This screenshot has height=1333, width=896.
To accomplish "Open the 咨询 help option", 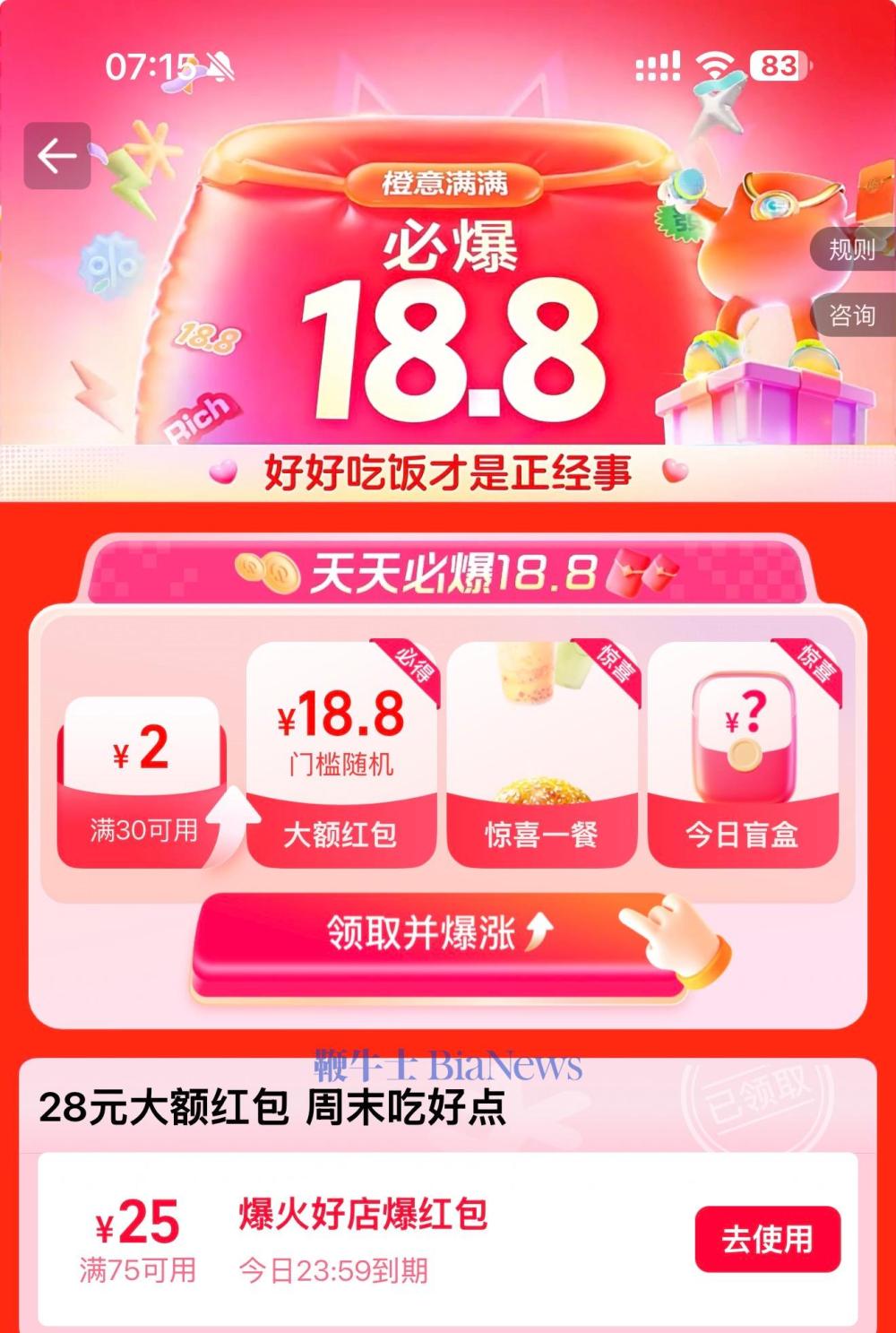I will click(x=851, y=316).
